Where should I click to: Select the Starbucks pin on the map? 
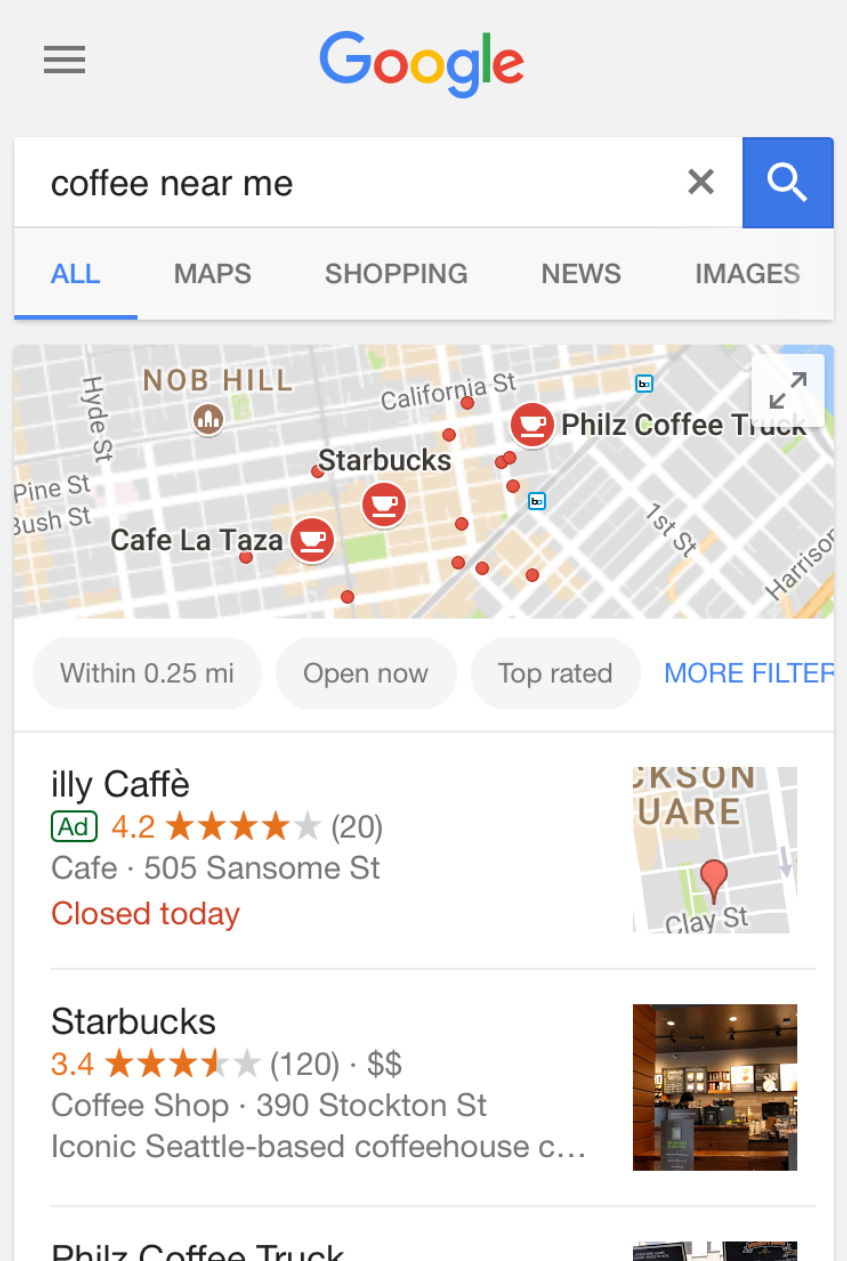(384, 503)
